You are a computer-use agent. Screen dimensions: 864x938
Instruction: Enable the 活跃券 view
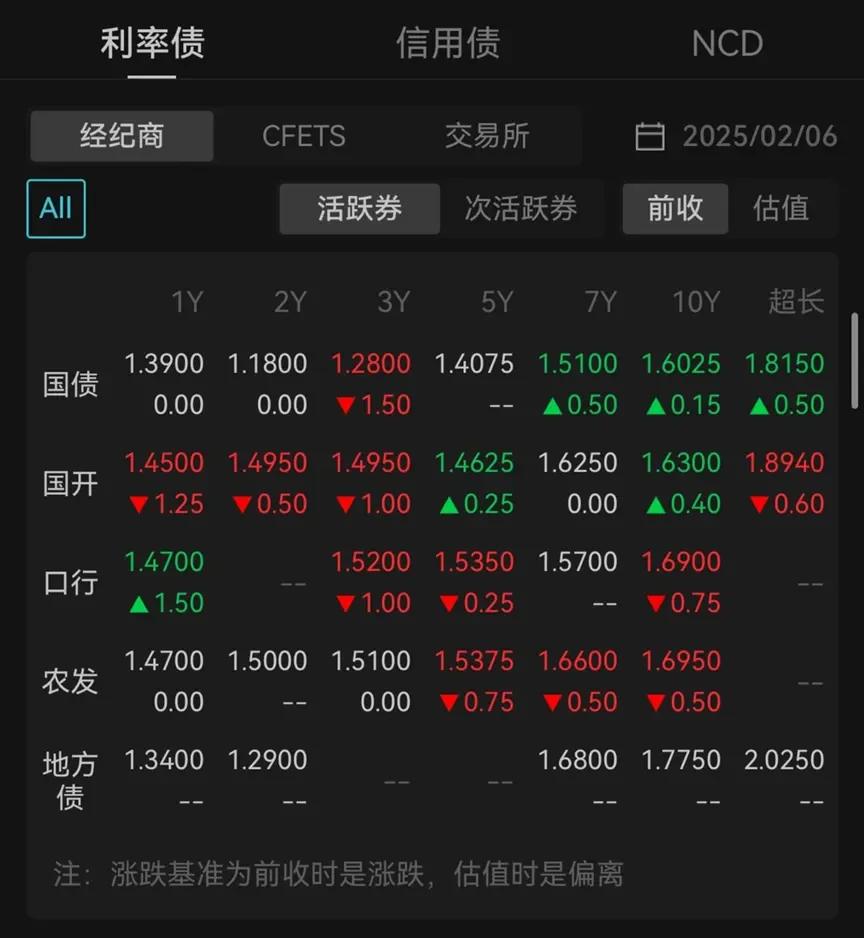[x=359, y=209]
